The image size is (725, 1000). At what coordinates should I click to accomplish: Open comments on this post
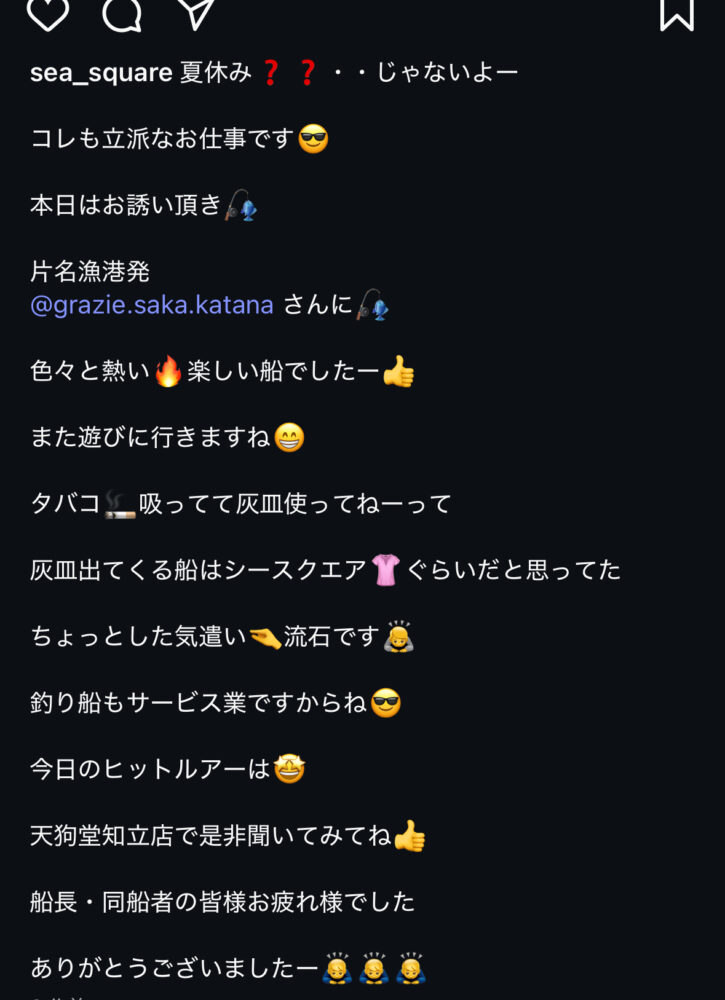[122, 12]
